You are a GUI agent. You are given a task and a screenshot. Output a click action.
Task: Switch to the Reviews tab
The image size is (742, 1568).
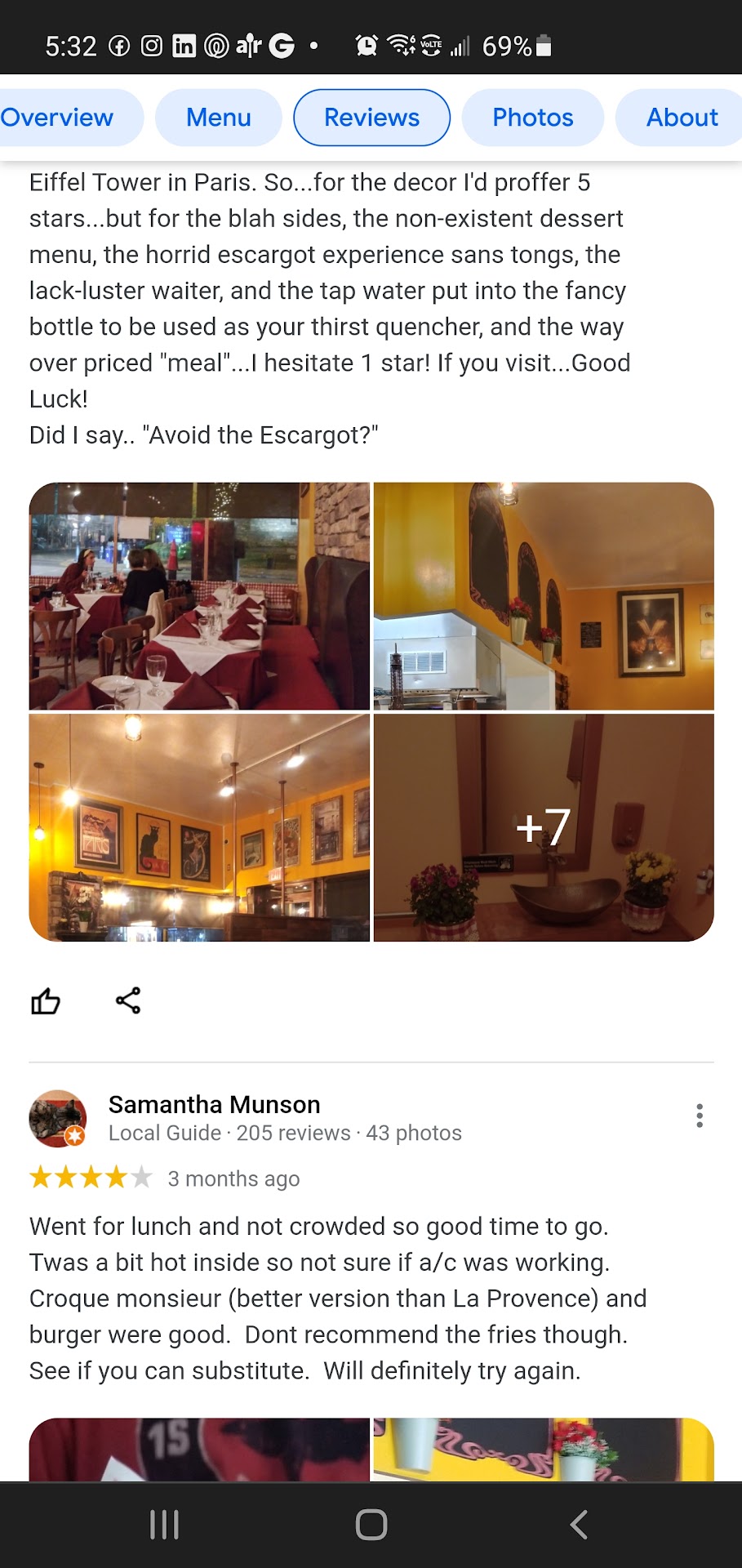pos(371,117)
